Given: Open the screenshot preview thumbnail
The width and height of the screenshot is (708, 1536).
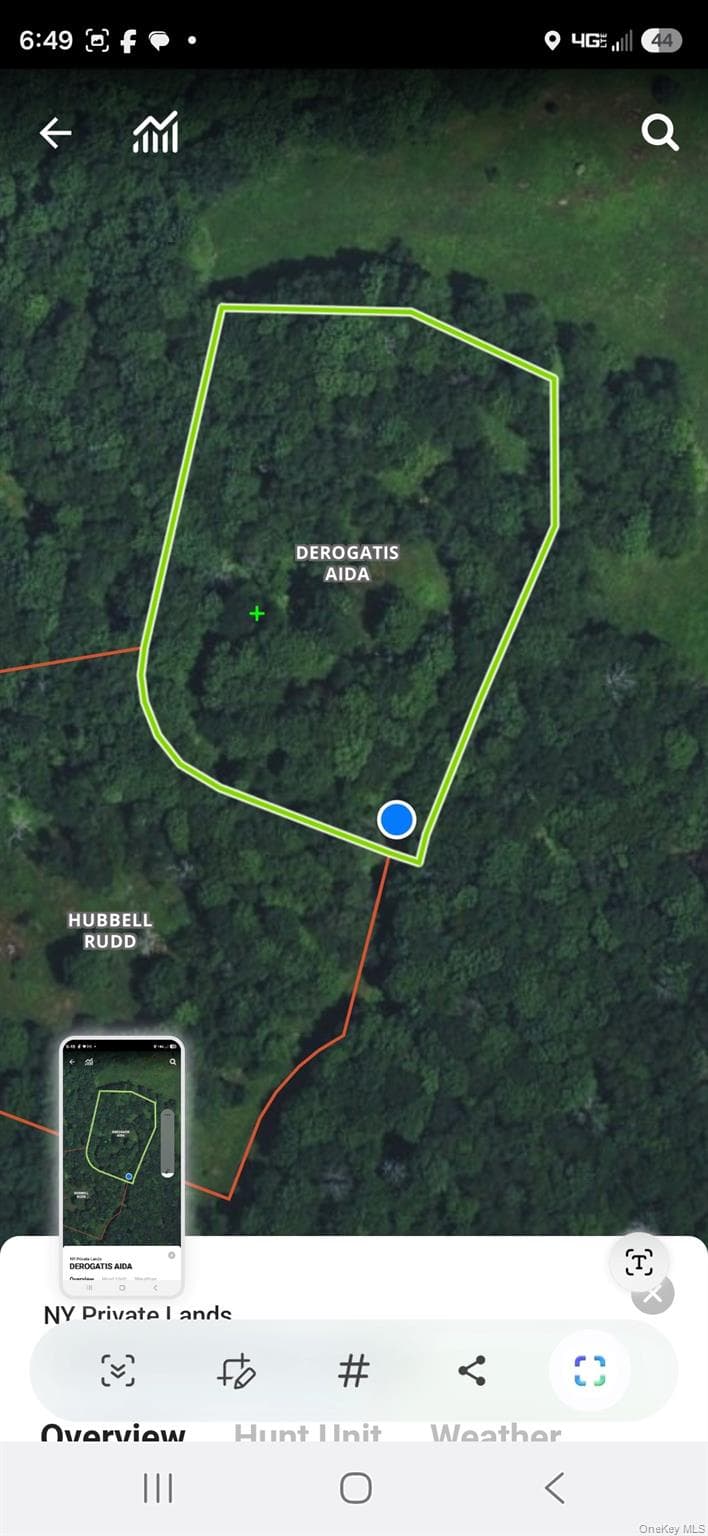Looking at the screenshot, I should (122, 1166).
